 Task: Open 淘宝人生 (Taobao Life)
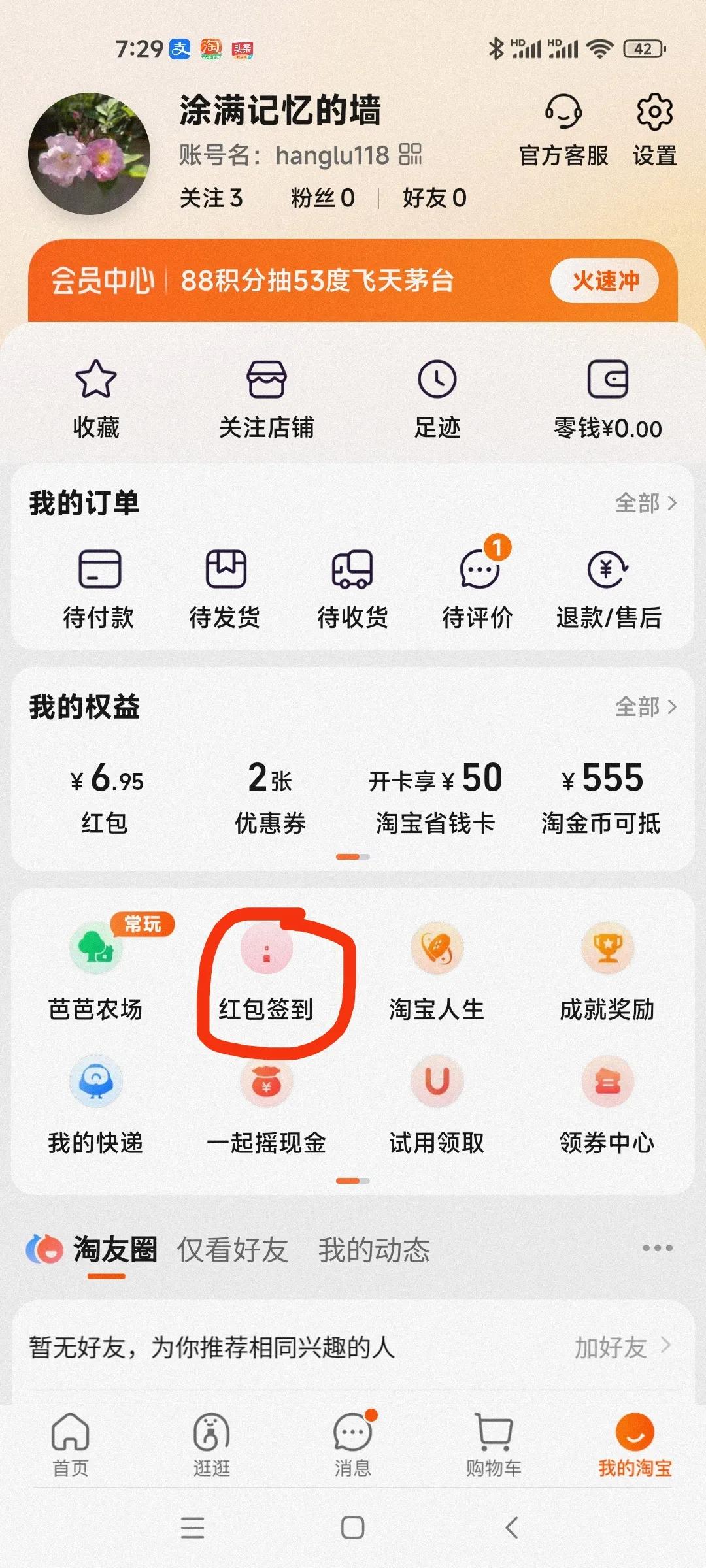[x=437, y=973]
